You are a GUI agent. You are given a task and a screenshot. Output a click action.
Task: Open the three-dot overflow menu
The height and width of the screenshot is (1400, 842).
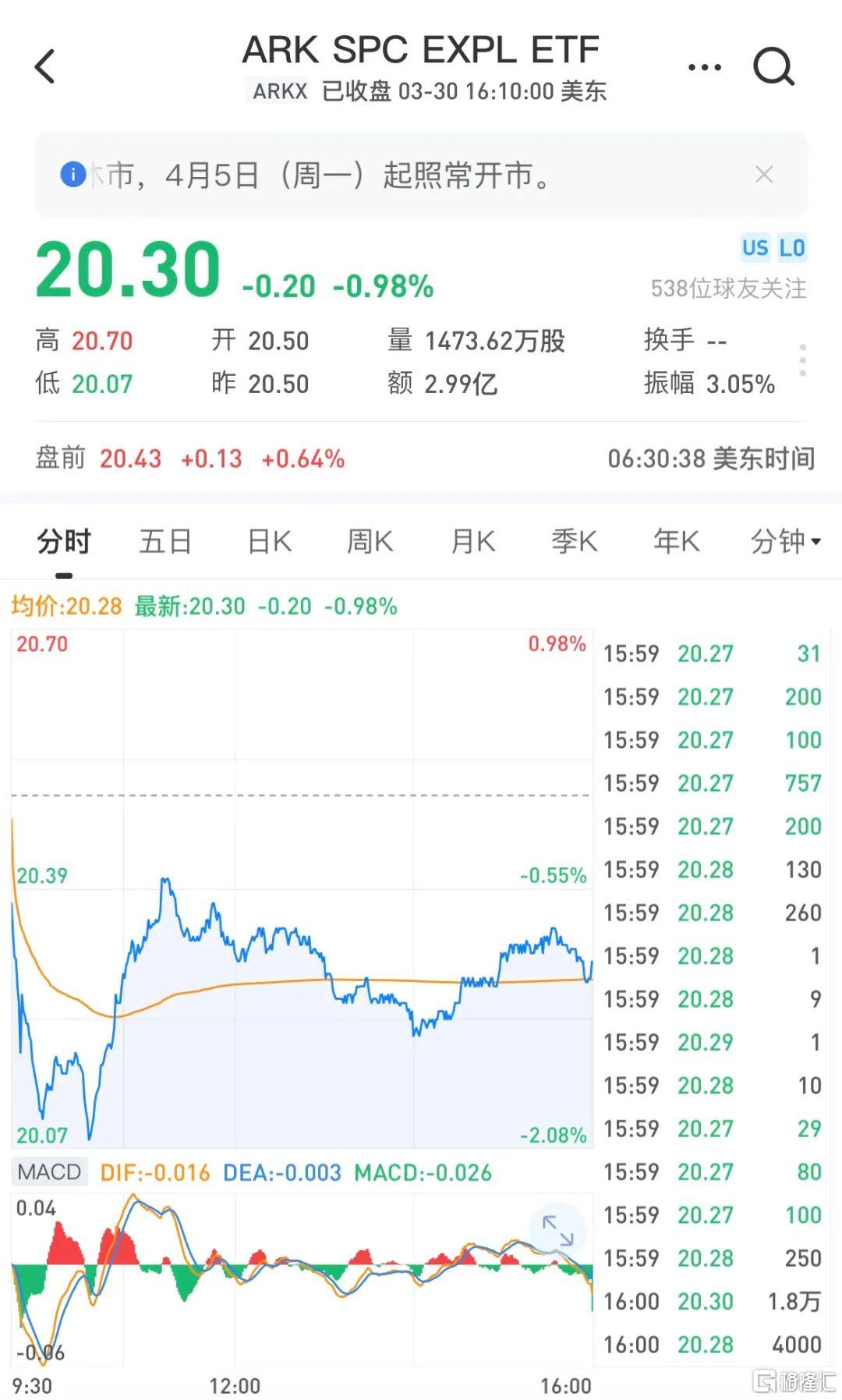click(x=705, y=67)
